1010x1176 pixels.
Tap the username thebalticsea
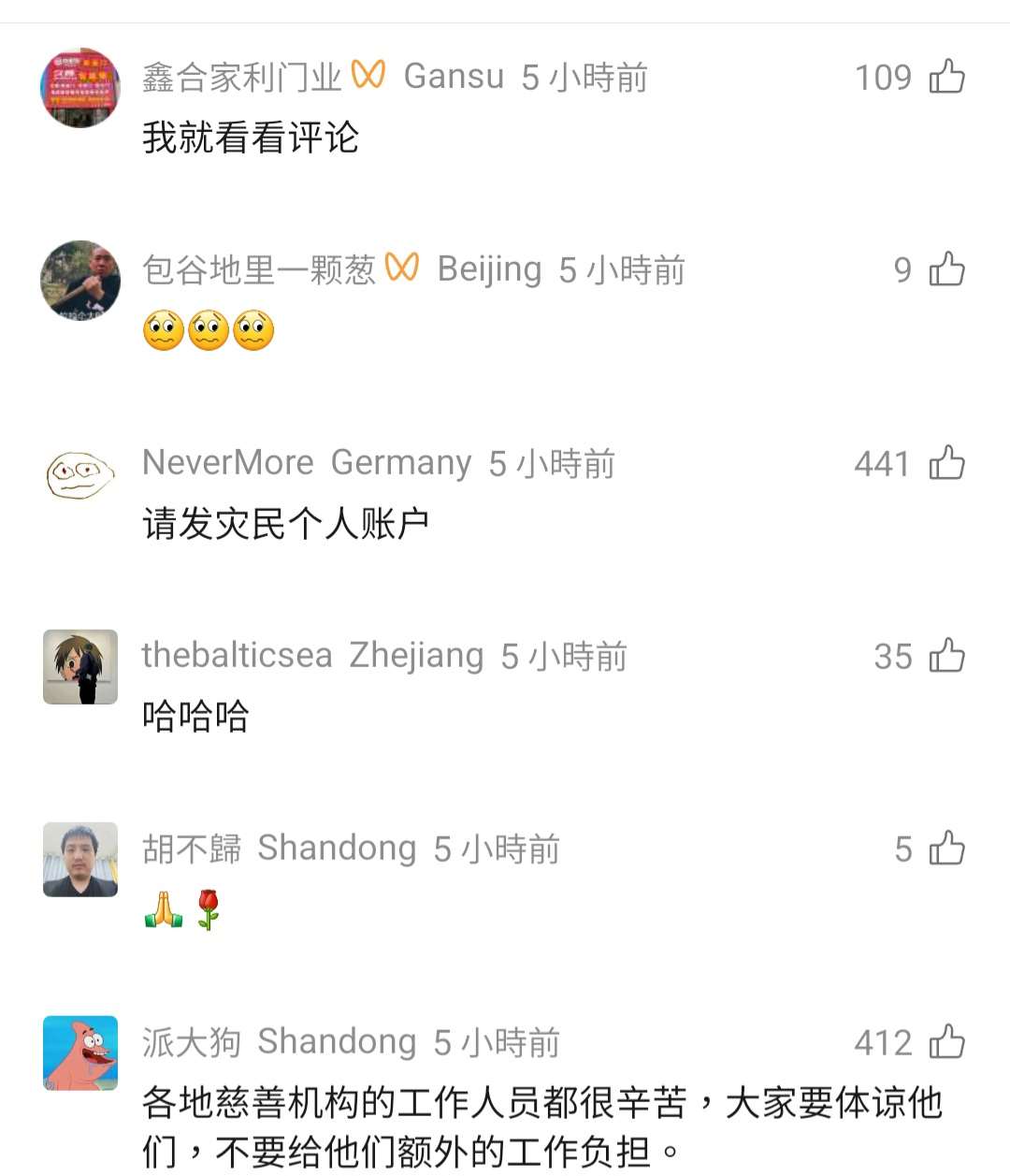coord(238,655)
